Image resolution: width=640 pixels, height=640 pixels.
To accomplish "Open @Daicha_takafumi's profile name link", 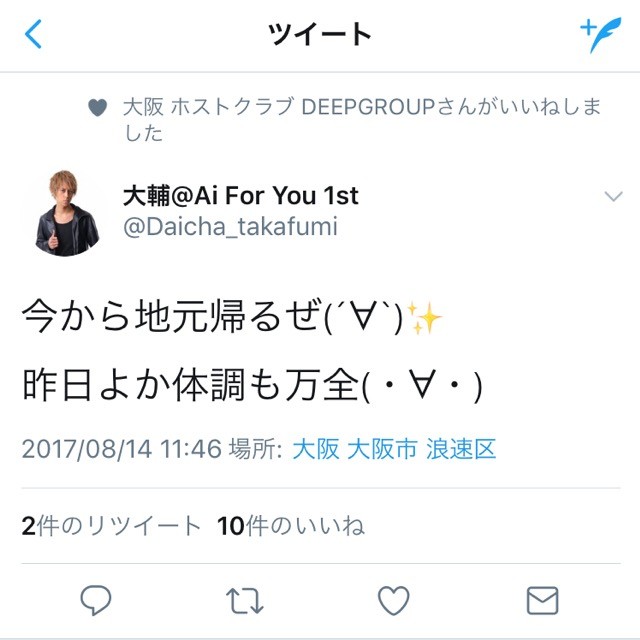I will pyautogui.click(x=240, y=195).
